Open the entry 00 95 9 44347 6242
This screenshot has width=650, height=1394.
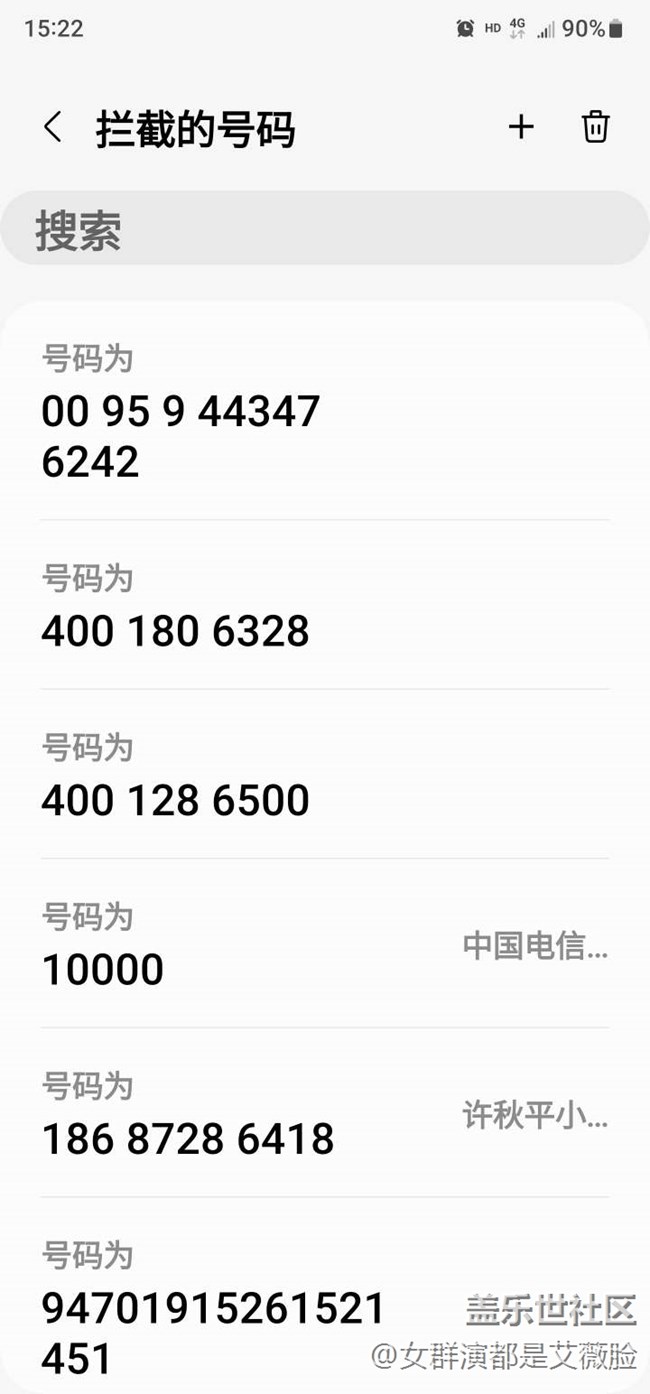click(x=325, y=411)
